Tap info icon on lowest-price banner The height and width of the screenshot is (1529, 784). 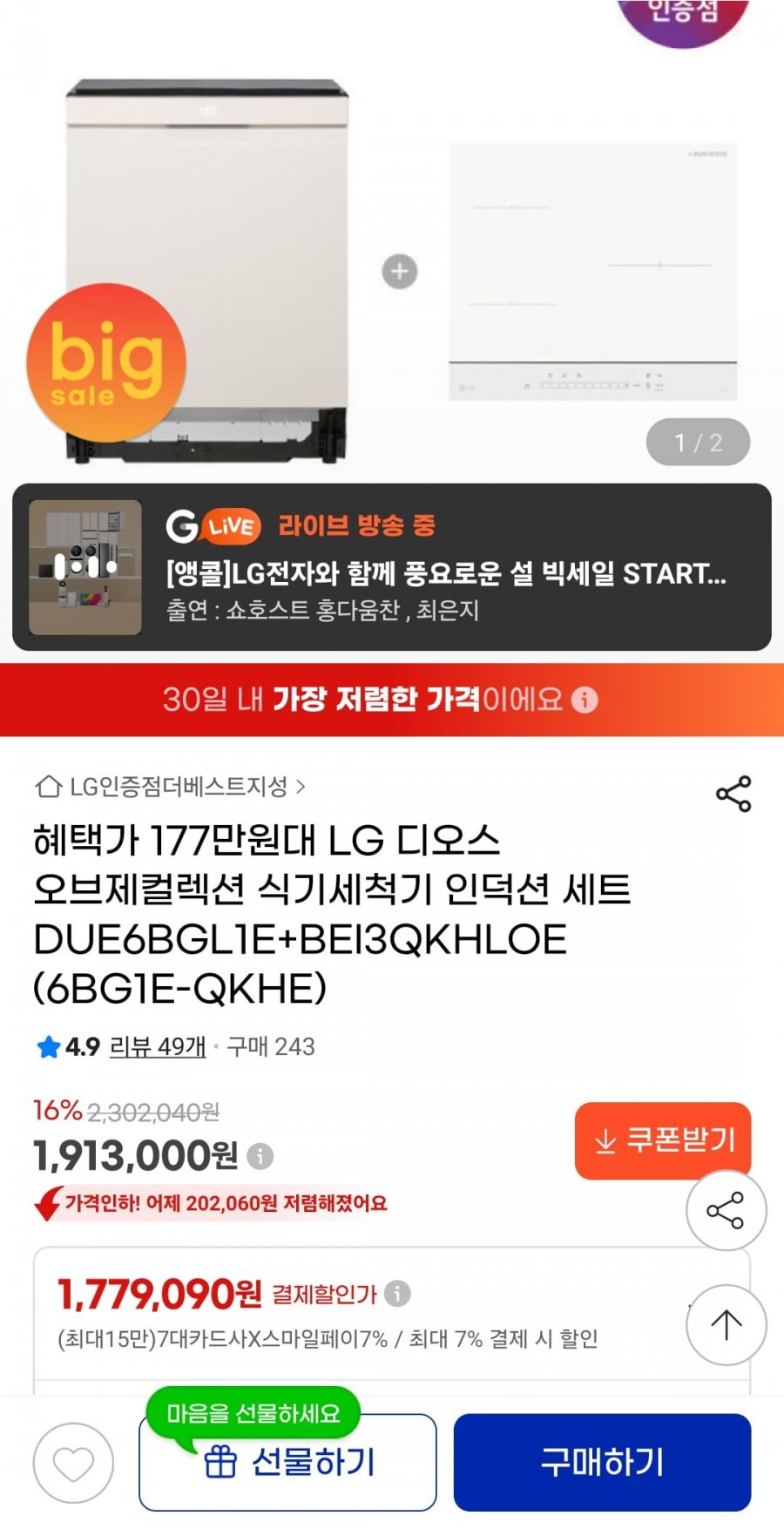(x=585, y=700)
